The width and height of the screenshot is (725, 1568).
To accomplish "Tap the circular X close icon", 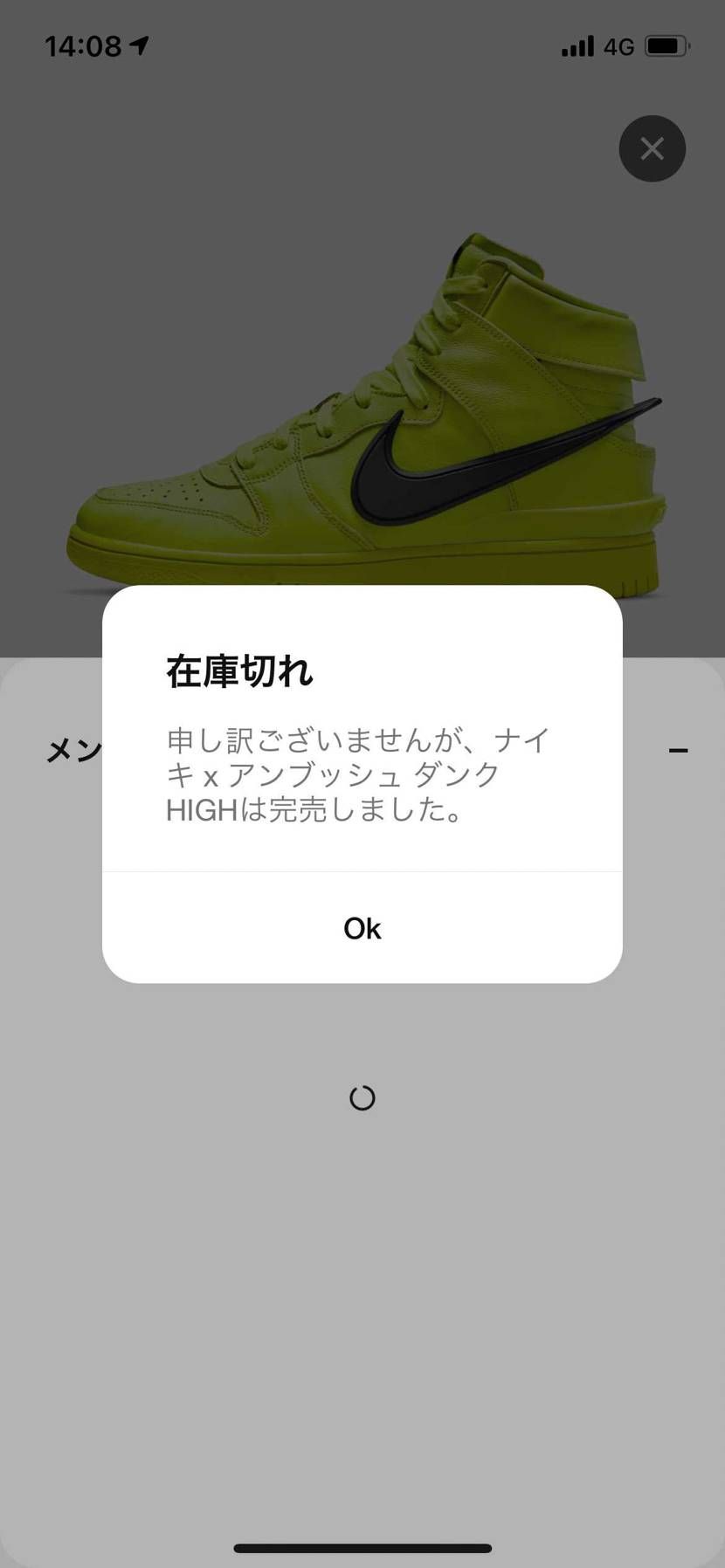I will pyautogui.click(x=652, y=148).
